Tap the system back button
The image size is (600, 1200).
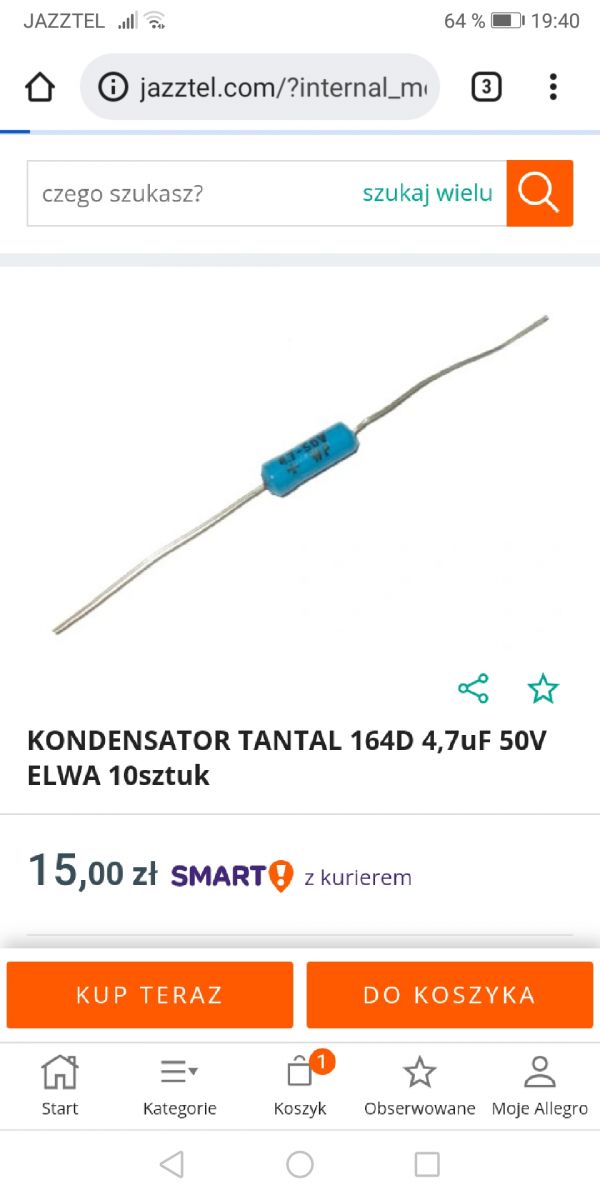pyautogui.click(x=172, y=1164)
